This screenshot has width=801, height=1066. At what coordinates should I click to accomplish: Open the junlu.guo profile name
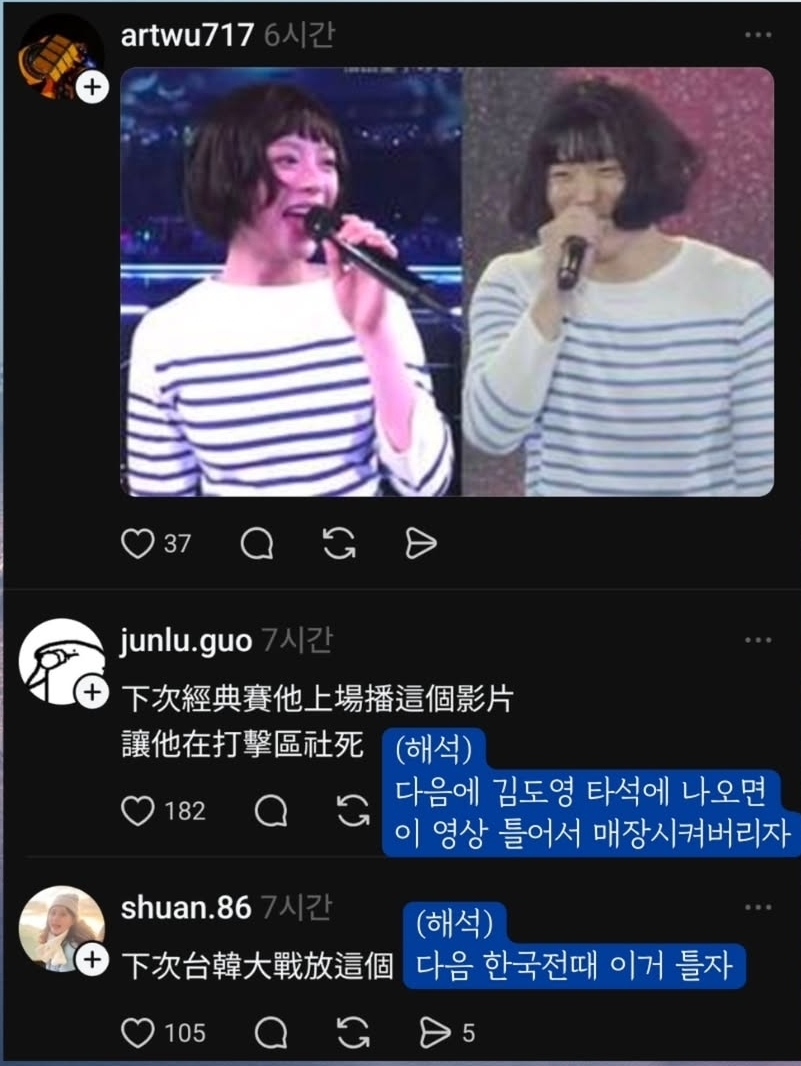pyautogui.click(x=186, y=641)
